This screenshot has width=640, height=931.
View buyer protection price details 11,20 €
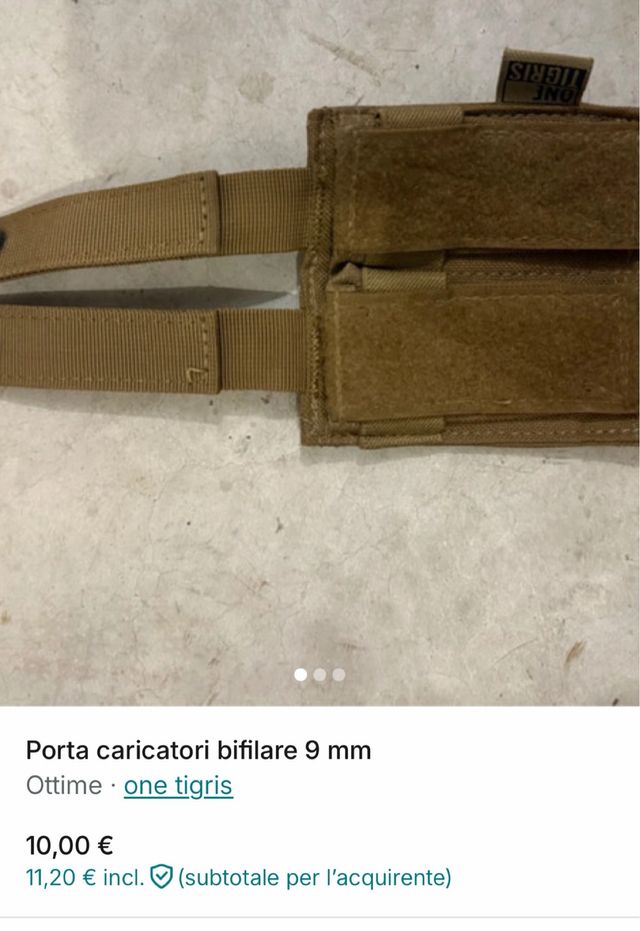[238, 878]
